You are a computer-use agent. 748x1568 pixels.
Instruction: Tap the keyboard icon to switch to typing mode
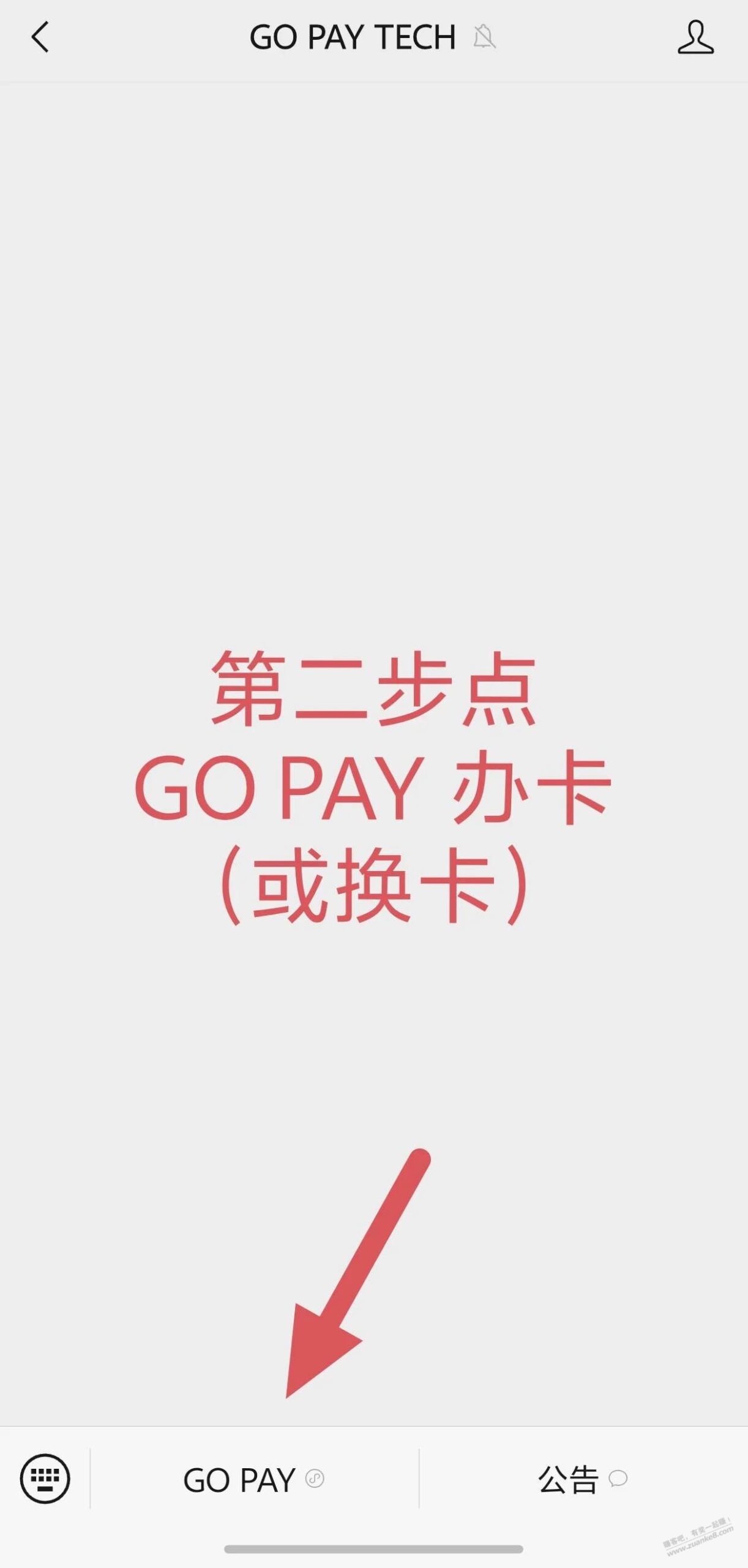click(46, 1479)
